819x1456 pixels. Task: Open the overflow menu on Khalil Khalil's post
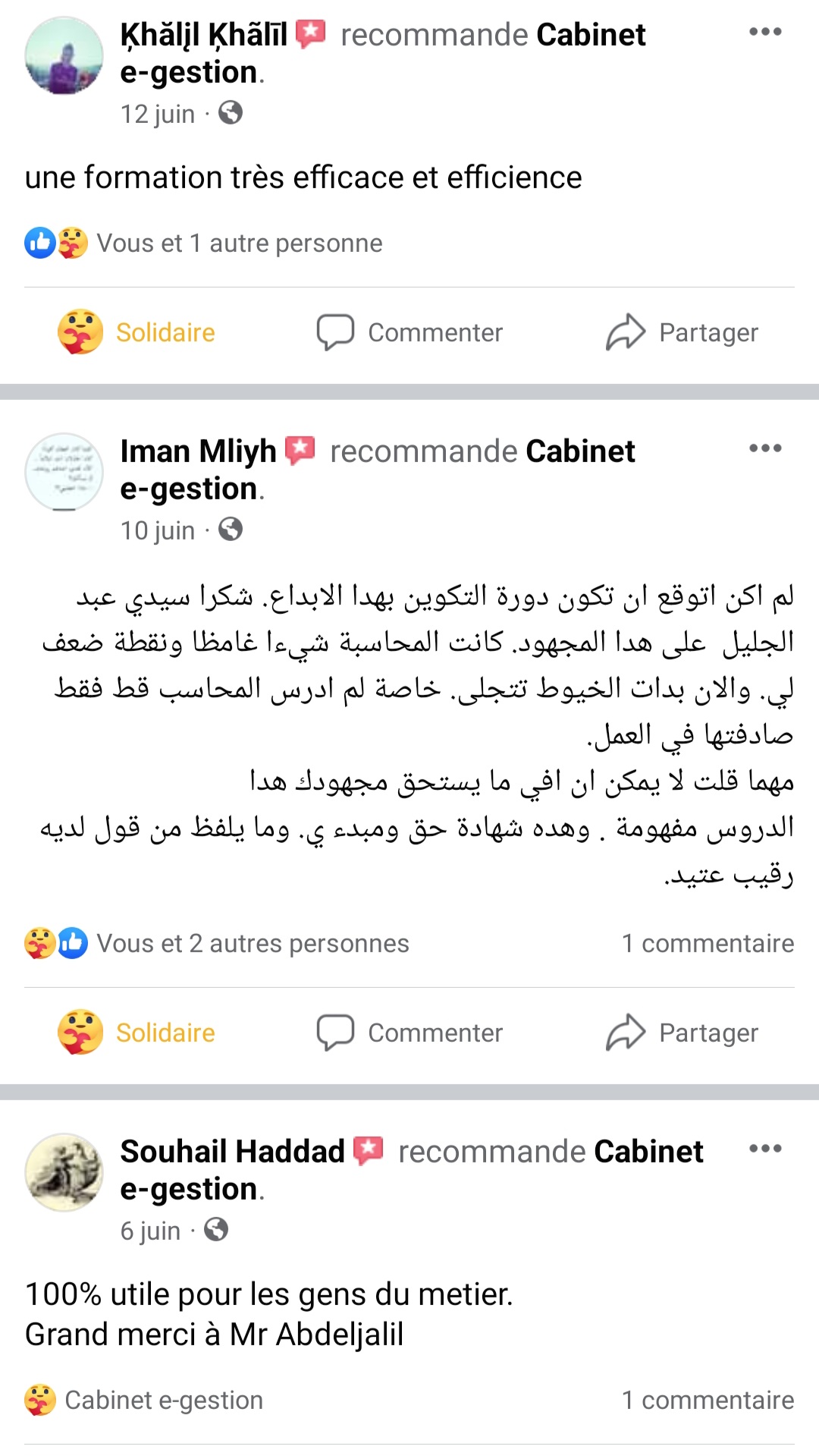click(764, 32)
